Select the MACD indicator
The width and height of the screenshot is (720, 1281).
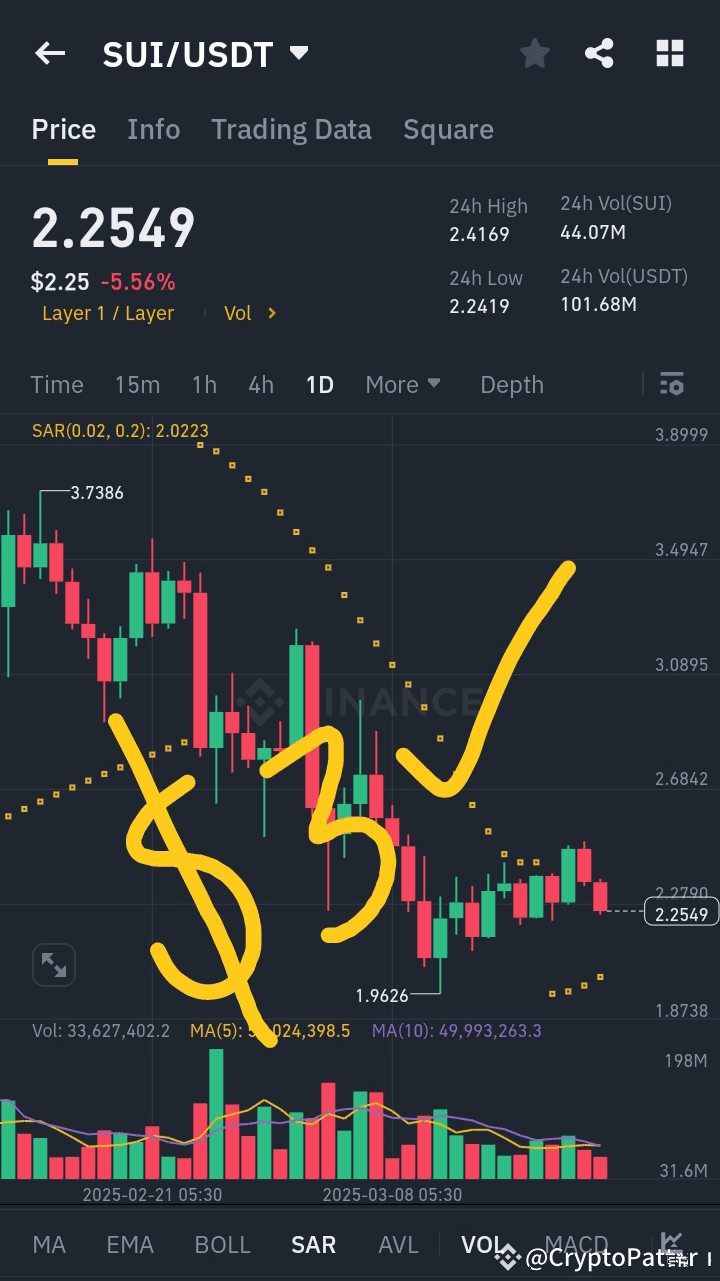click(577, 1244)
